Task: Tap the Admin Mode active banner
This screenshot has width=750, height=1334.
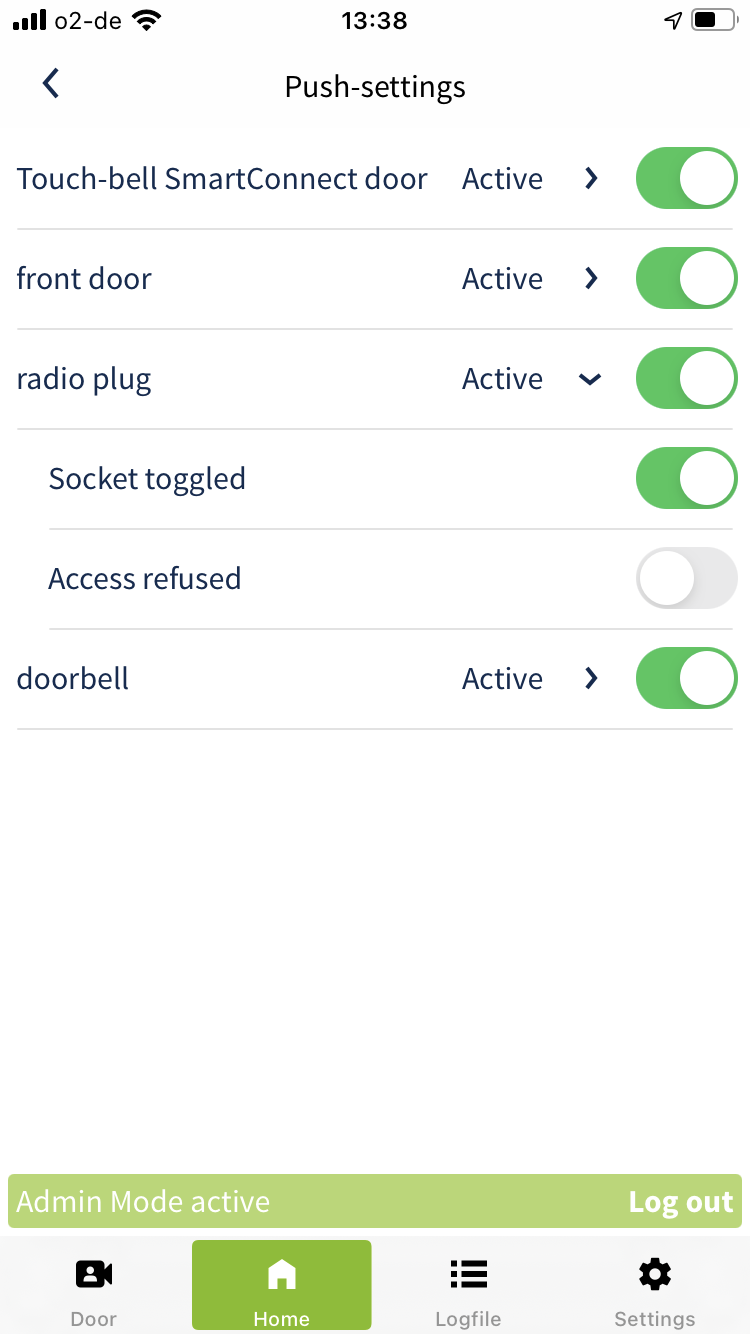Action: (143, 1201)
